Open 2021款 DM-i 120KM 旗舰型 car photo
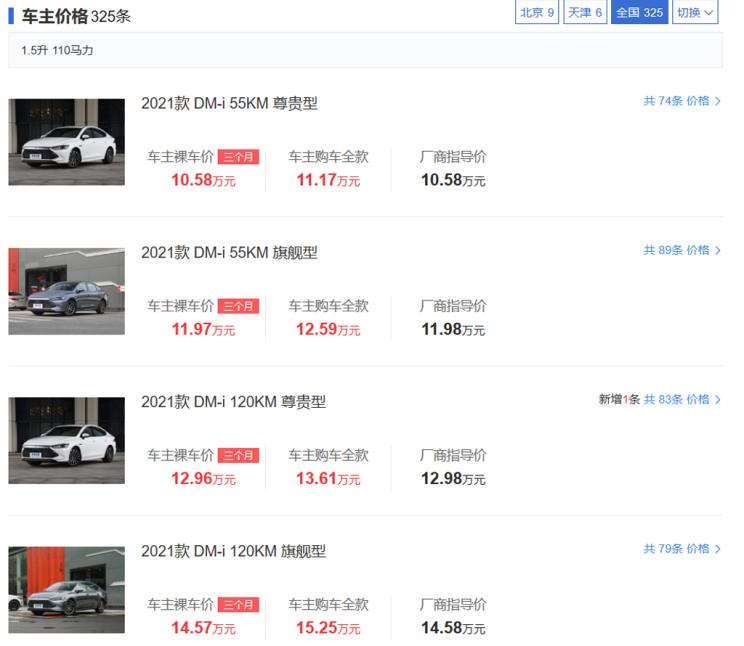Image resolution: width=744 pixels, height=646 pixels. click(x=66, y=590)
